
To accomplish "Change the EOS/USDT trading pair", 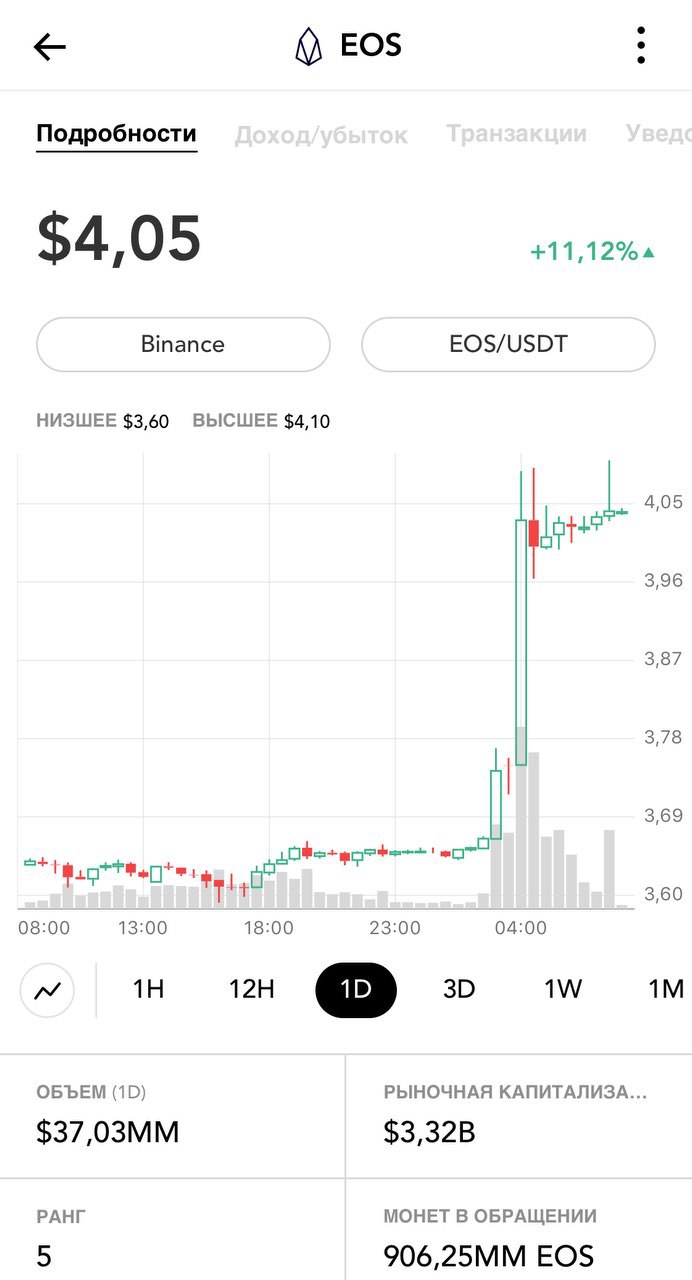I will tap(508, 344).
